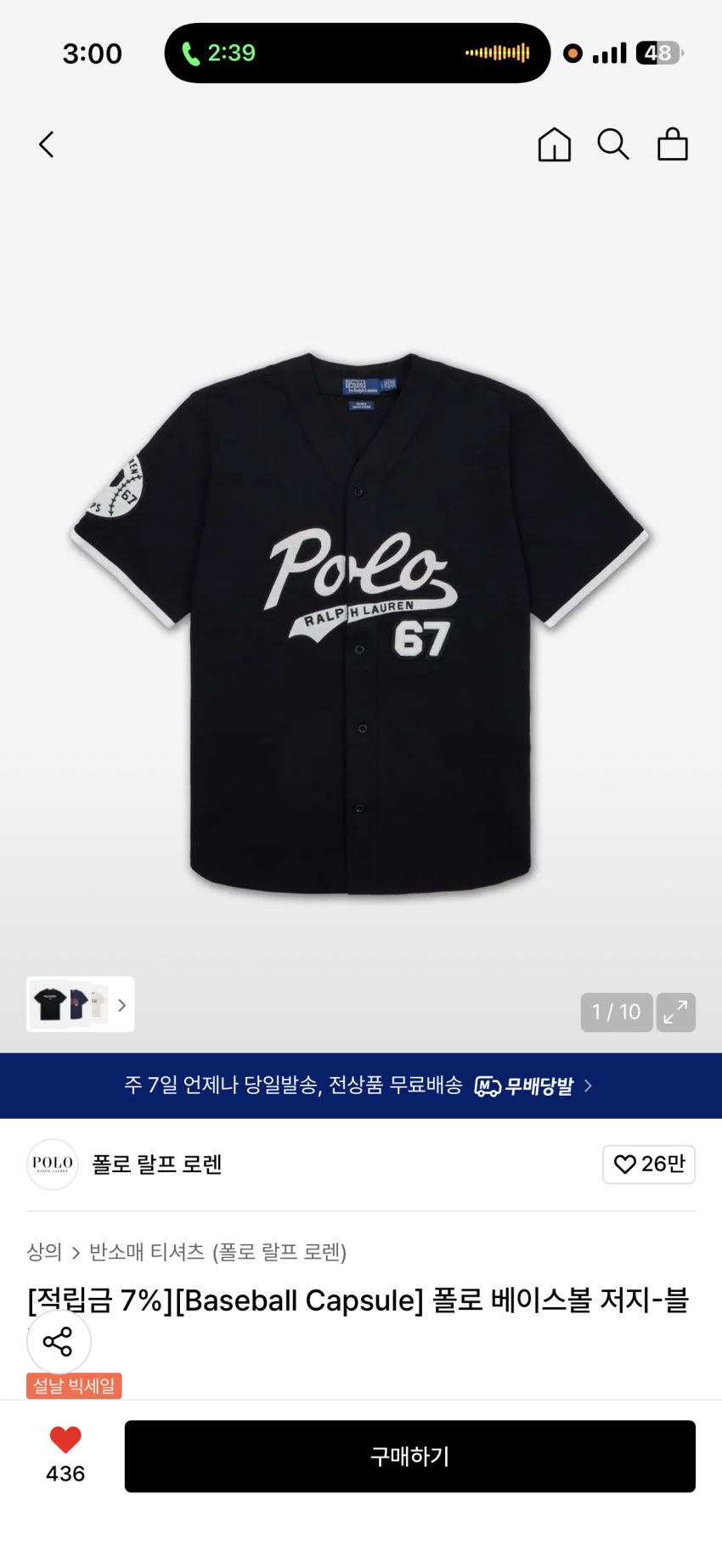
Task: Expand the product image to fullscreen
Action: (x=675, y=1012)
